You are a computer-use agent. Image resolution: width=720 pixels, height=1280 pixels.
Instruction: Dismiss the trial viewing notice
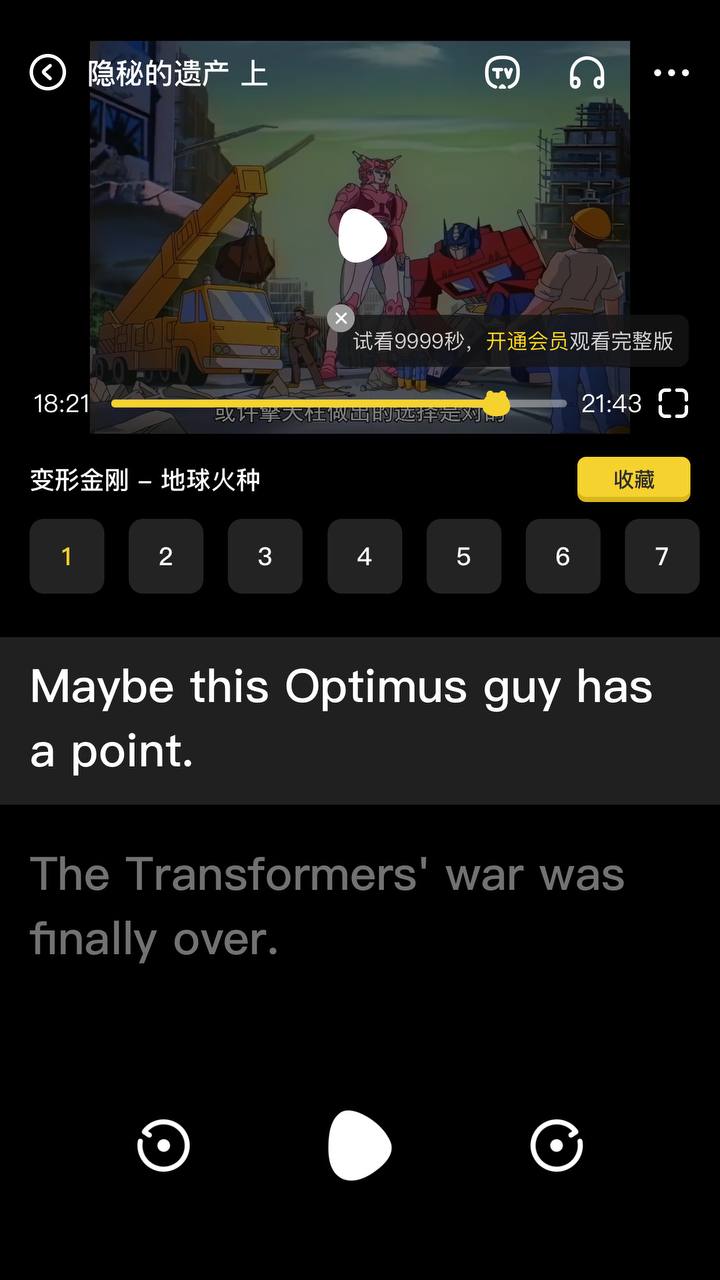(341, 319)
